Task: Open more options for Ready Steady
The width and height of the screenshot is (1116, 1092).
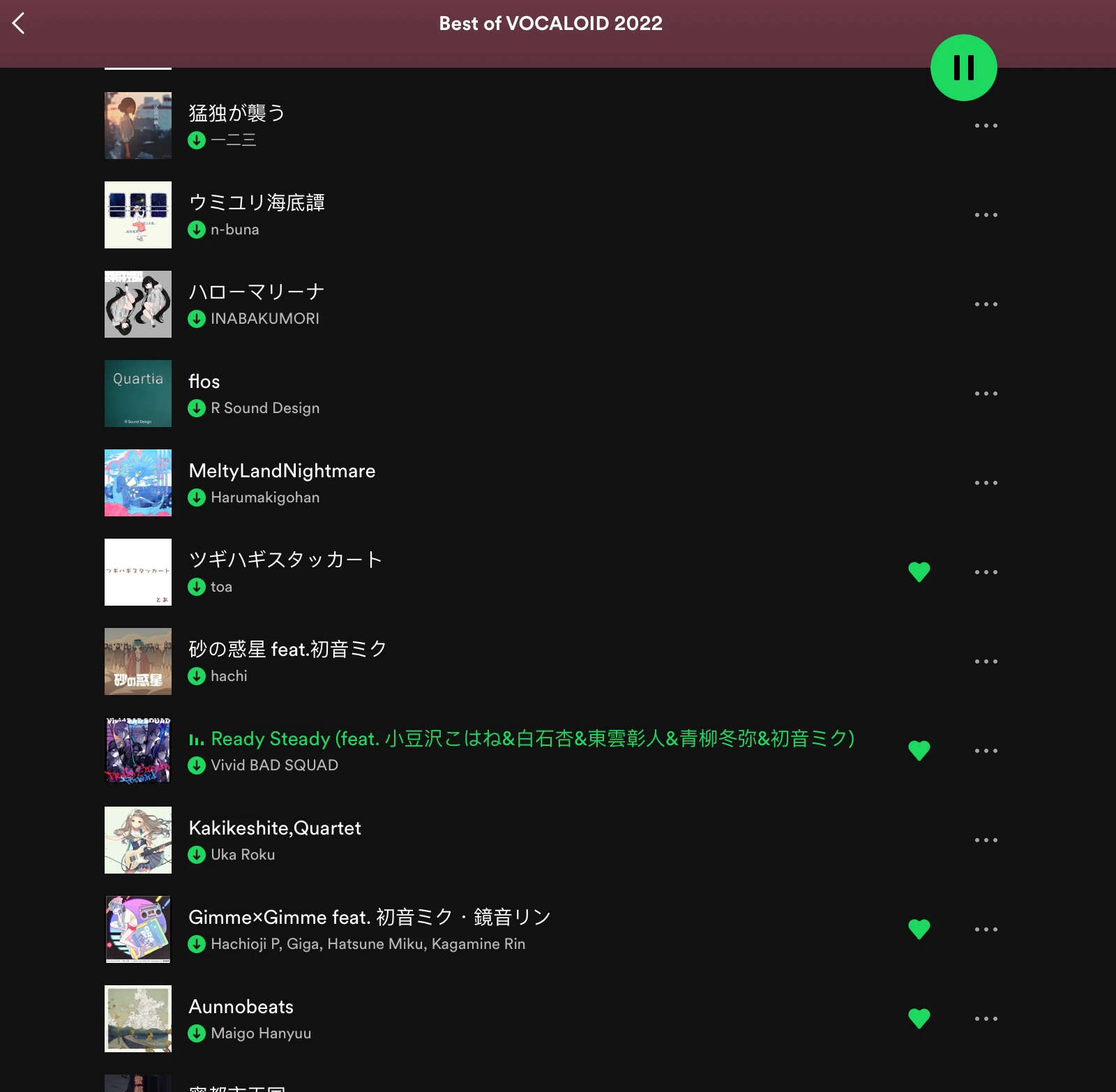Action: (x=986, y=751)
